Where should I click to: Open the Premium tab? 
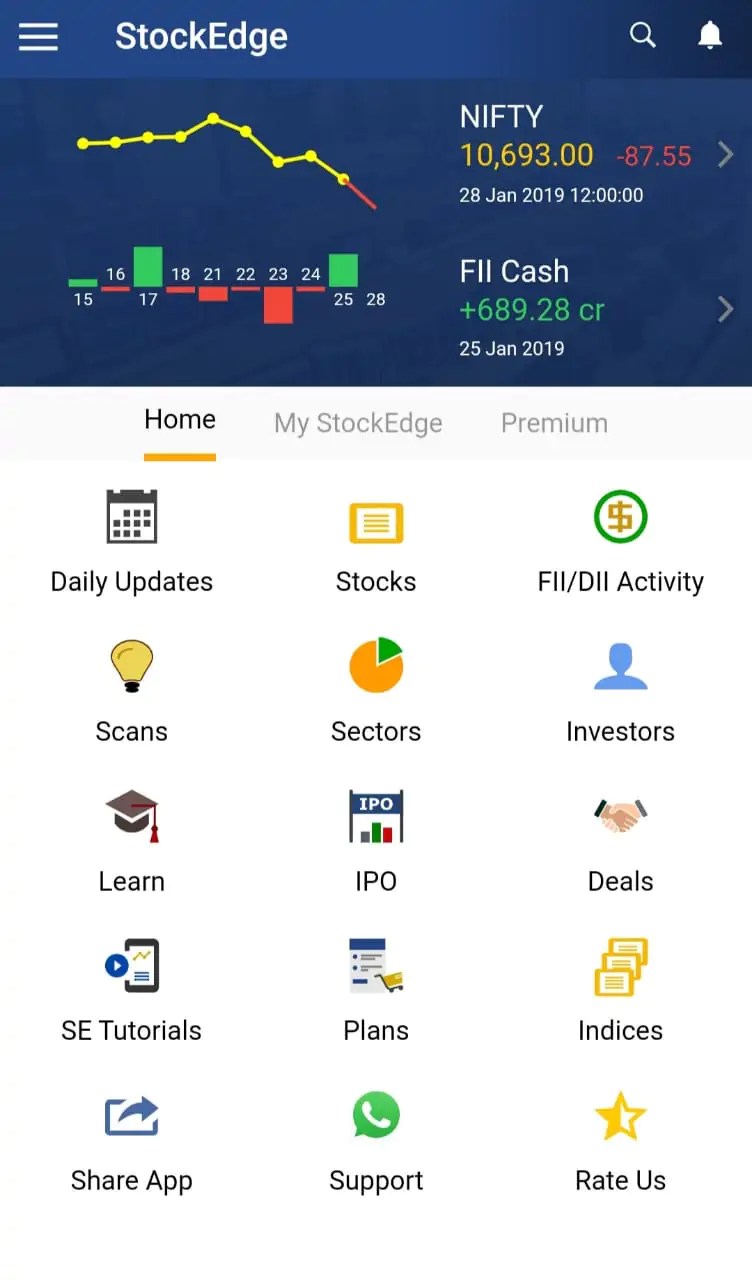[554, 423]
